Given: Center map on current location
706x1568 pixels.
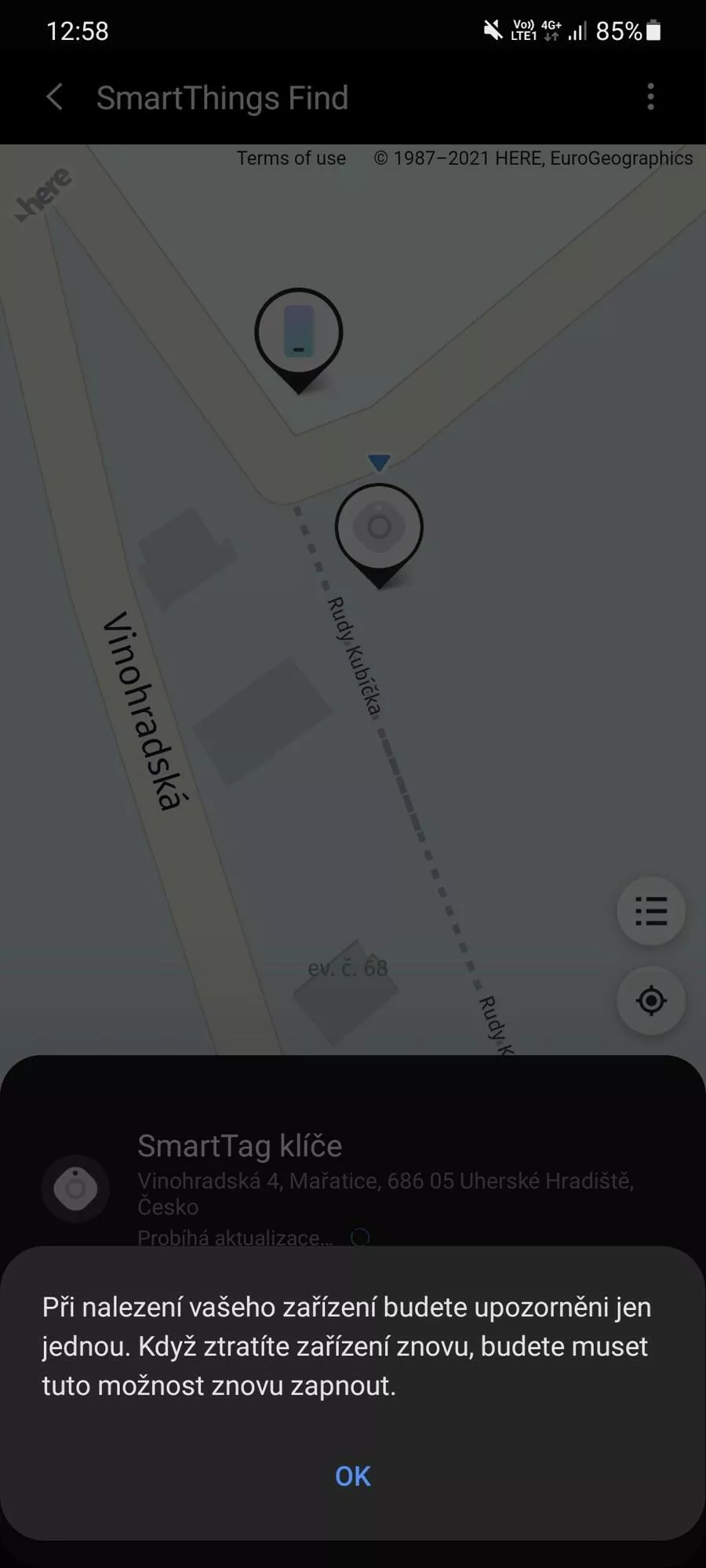Looking at the screenshot, I should pos(651,1001).
